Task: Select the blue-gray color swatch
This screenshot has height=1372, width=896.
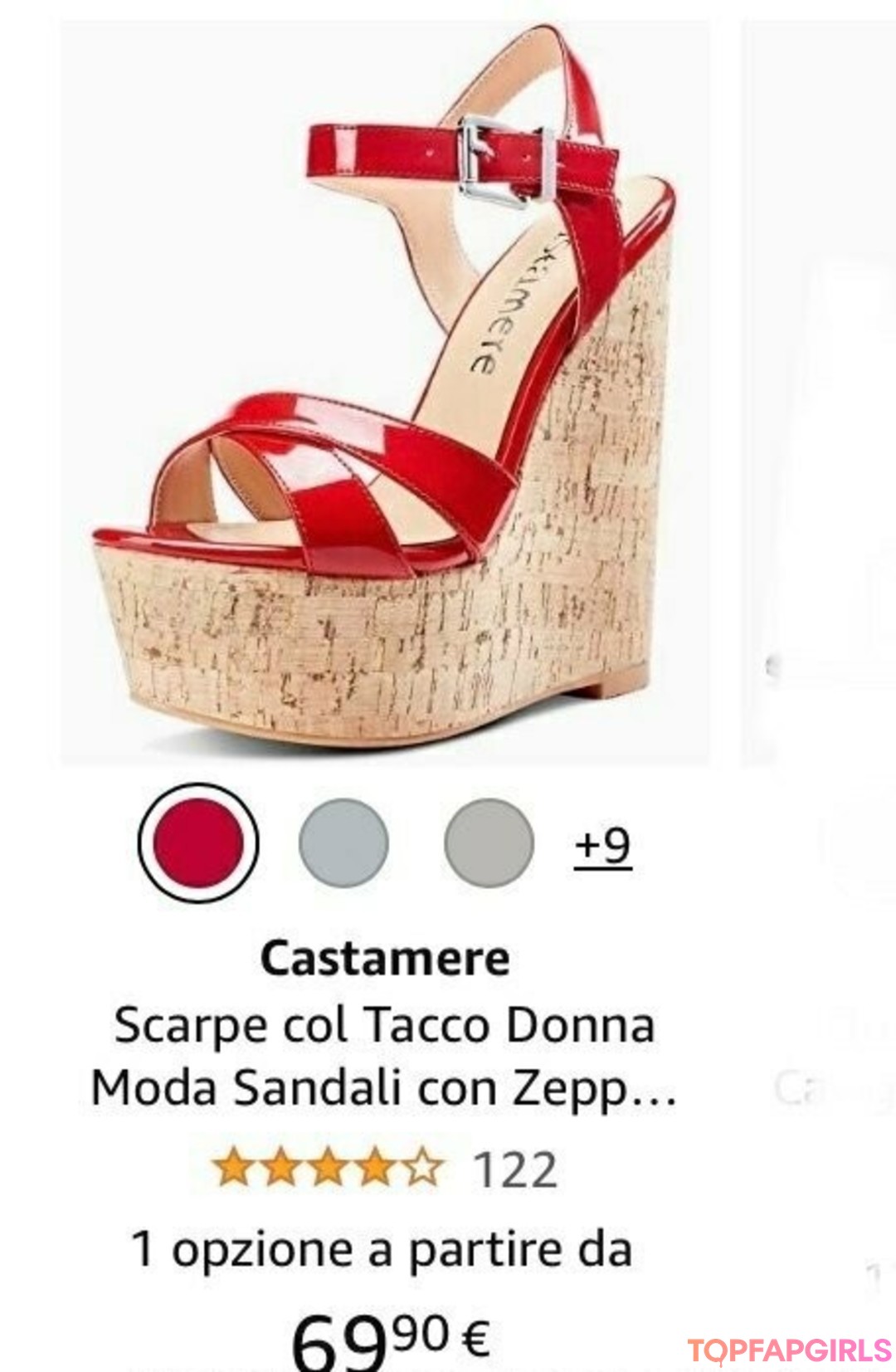Action: coord(343,844)
